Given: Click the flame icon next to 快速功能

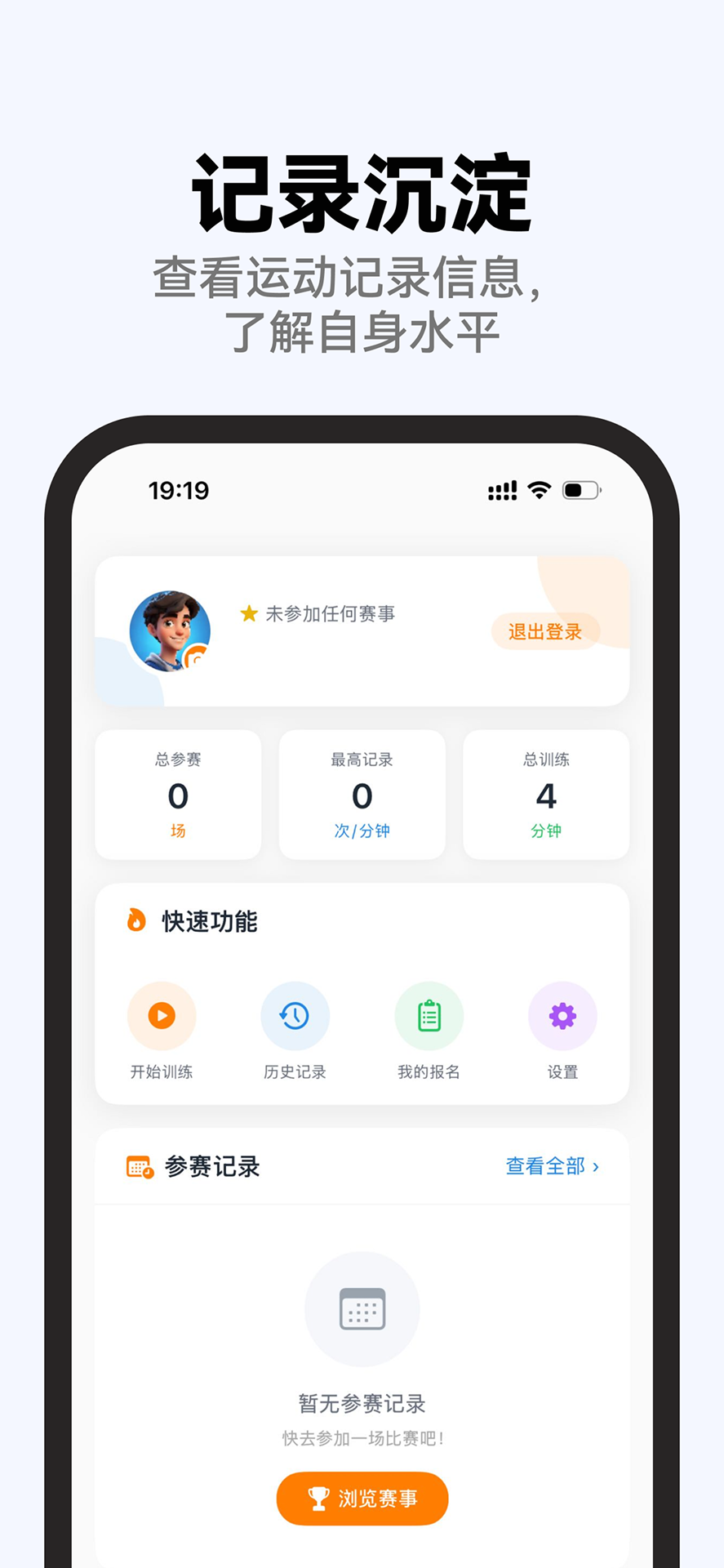Looking at the screenshot, I should pyautogui.click(x=136, y=921).
